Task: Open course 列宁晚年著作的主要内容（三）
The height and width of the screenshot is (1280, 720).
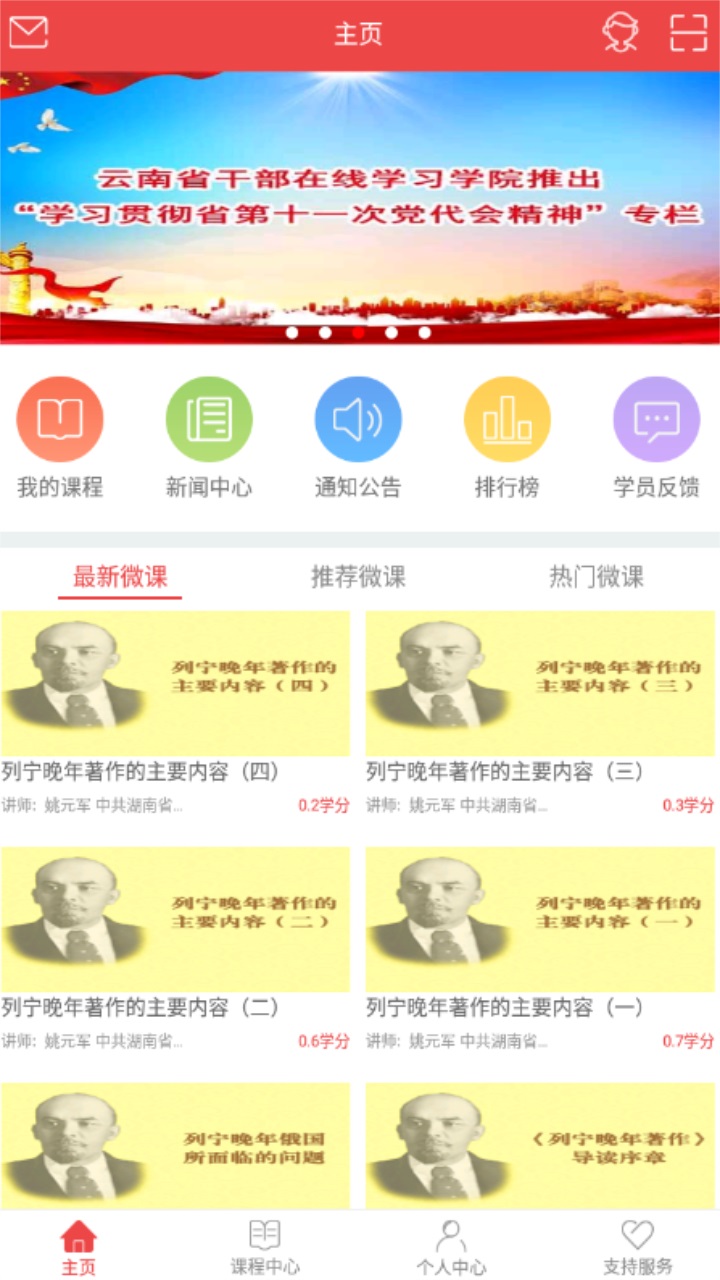Action: tap(540, 714)
